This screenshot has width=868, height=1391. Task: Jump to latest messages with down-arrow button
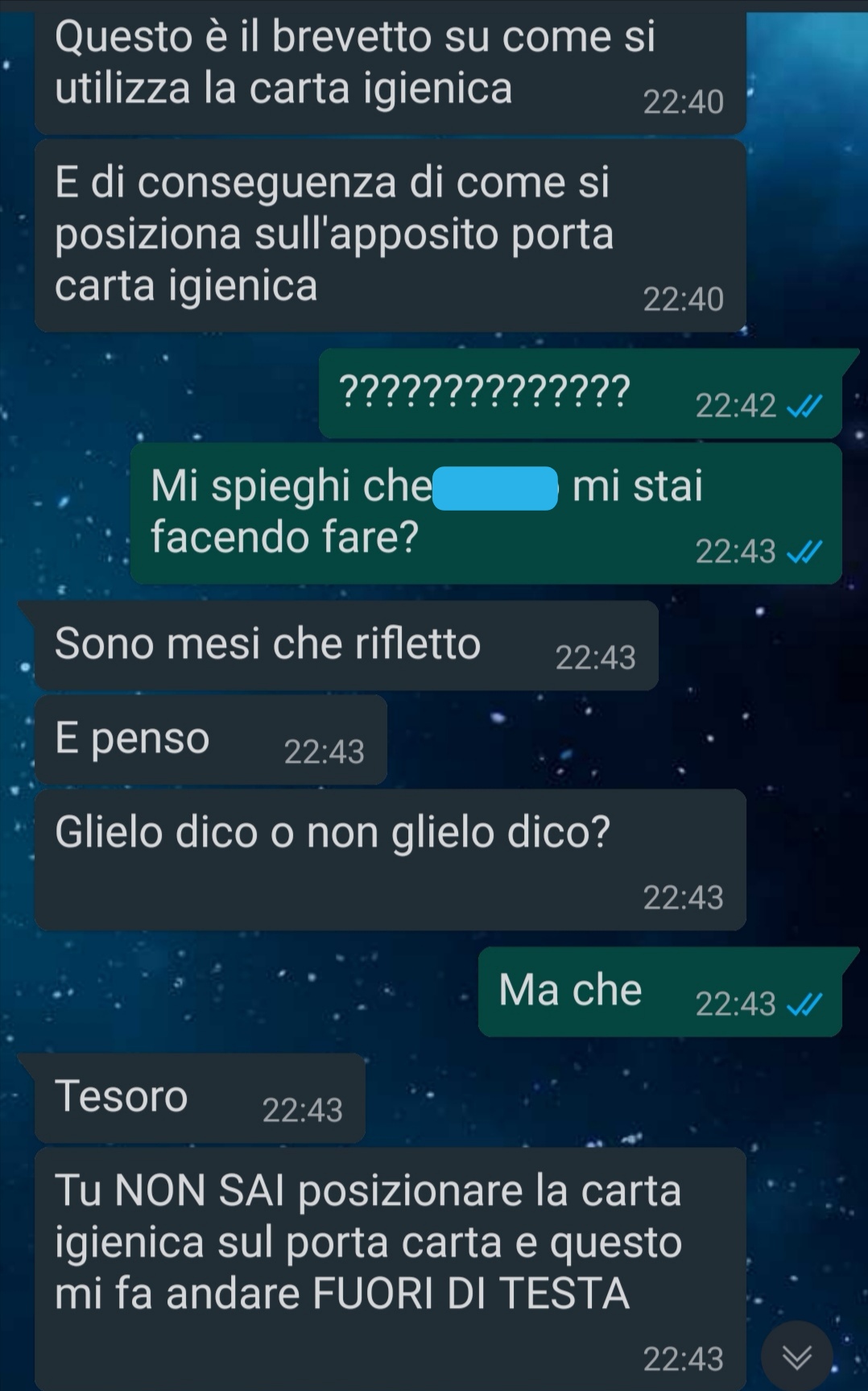point(797,1358)
